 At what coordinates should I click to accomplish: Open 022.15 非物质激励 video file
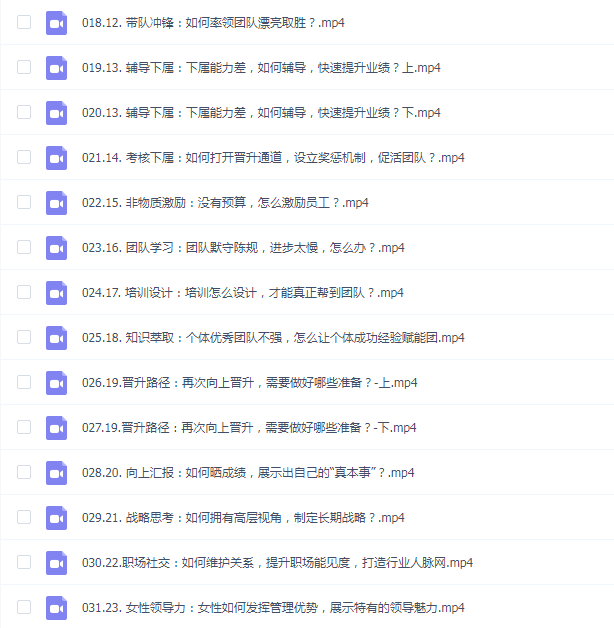[225, 202]
